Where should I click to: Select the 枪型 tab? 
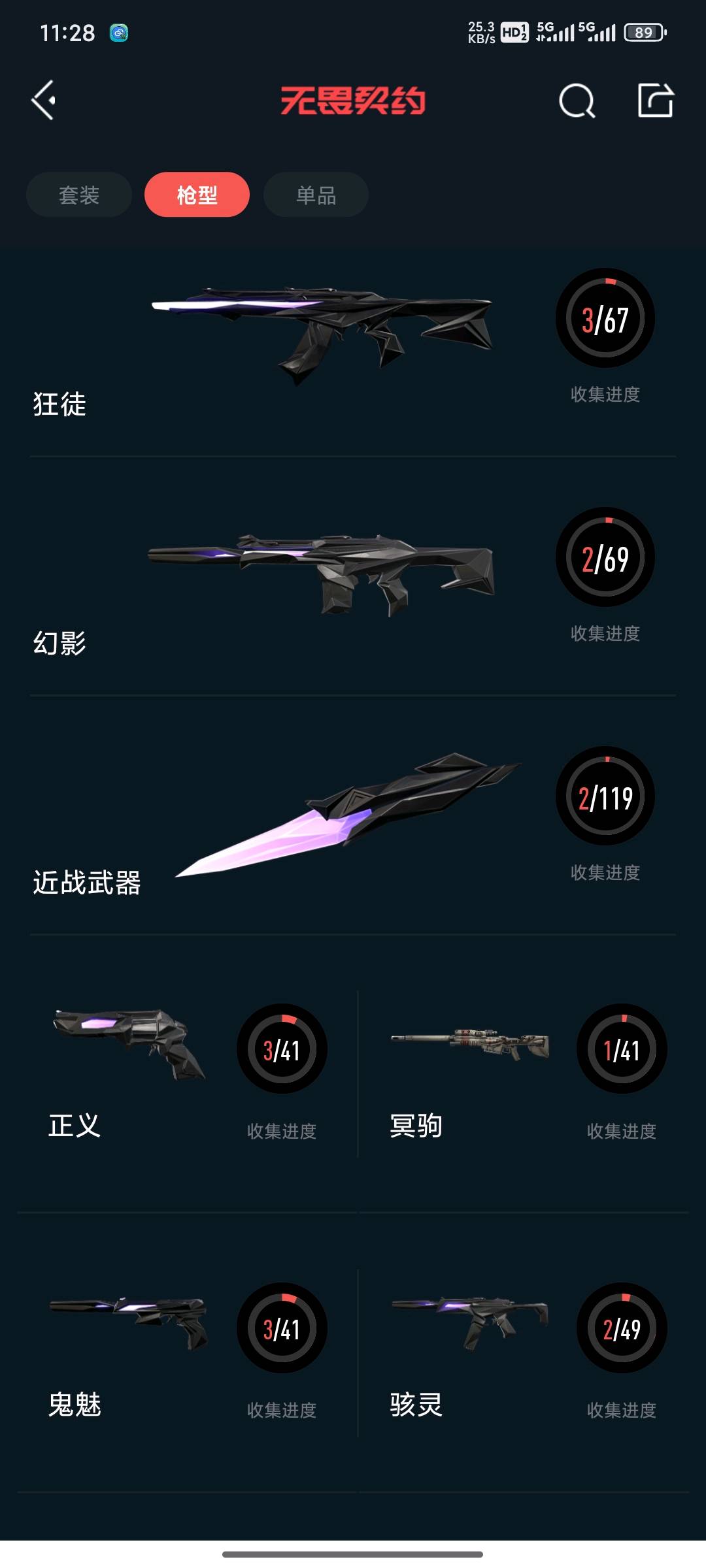point(197,195)
